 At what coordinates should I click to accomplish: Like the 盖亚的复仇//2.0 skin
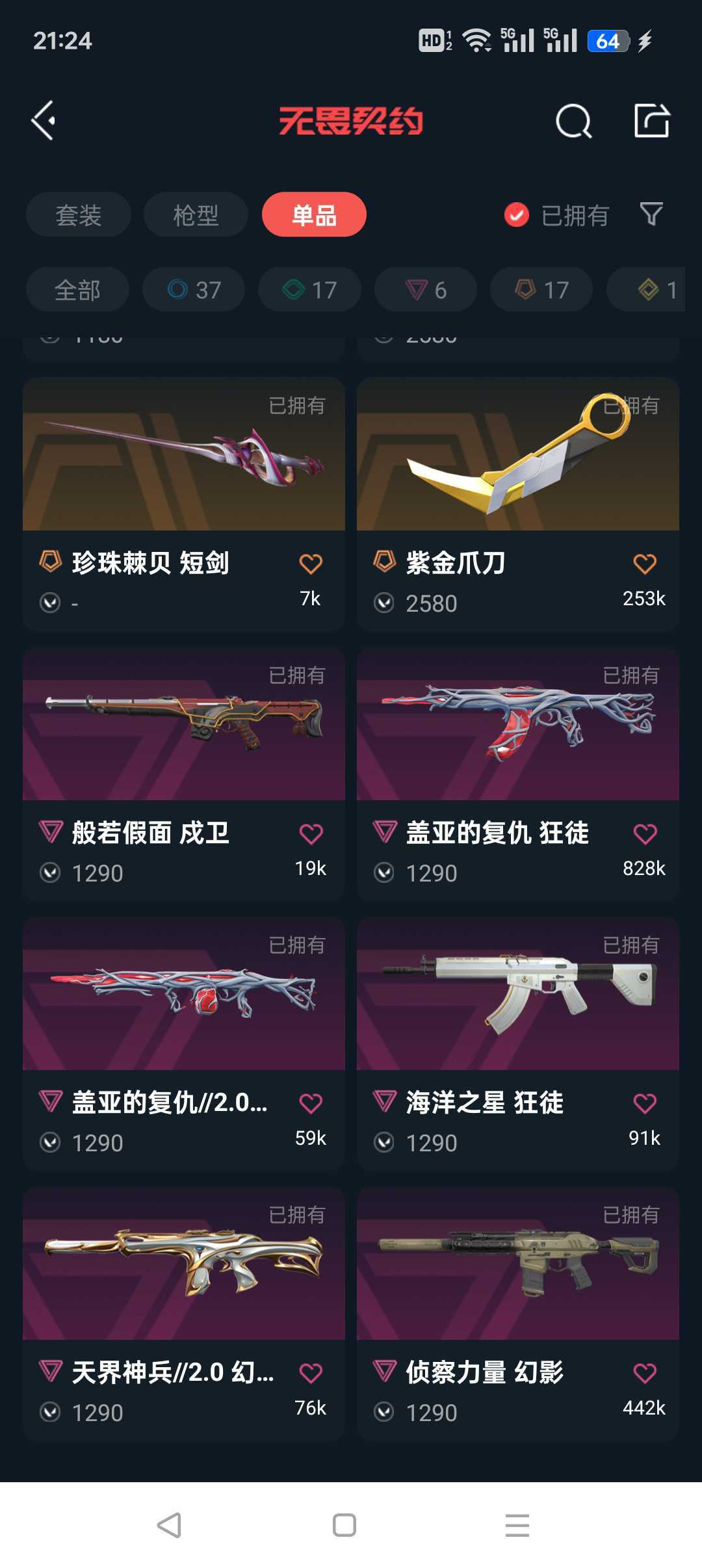point(311,1104)
